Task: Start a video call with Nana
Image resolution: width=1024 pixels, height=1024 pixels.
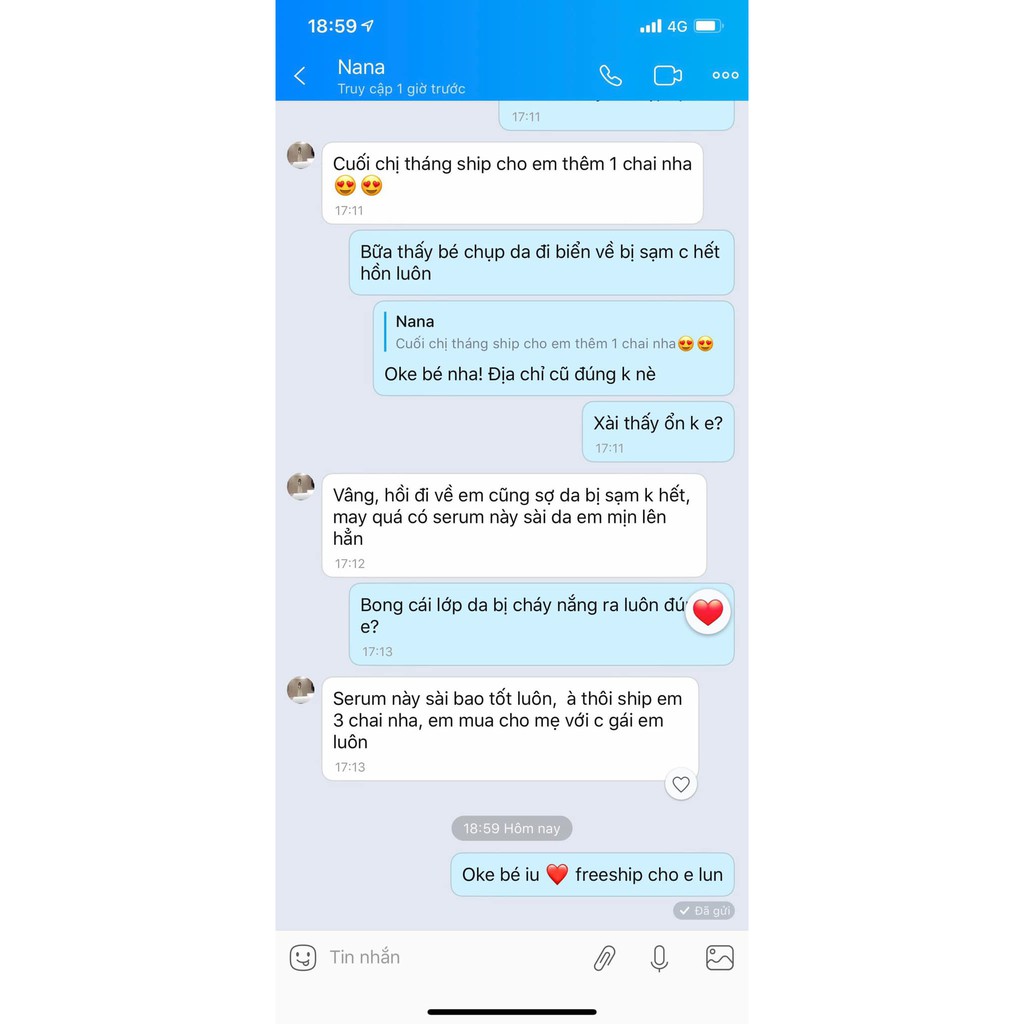Action: tap(667, 76)
